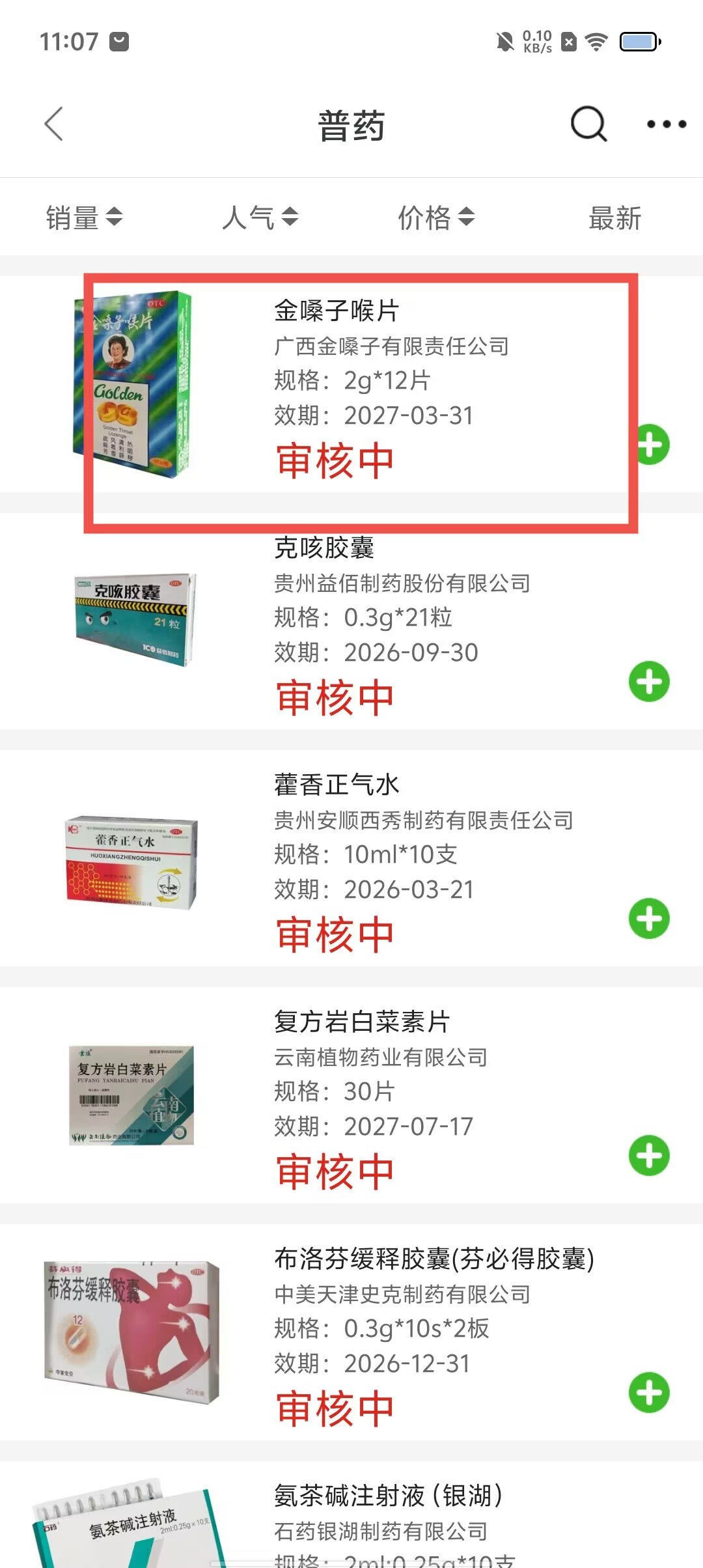
Task: Open 复方岩白菜素片 product details
Action: (361, 1022)
